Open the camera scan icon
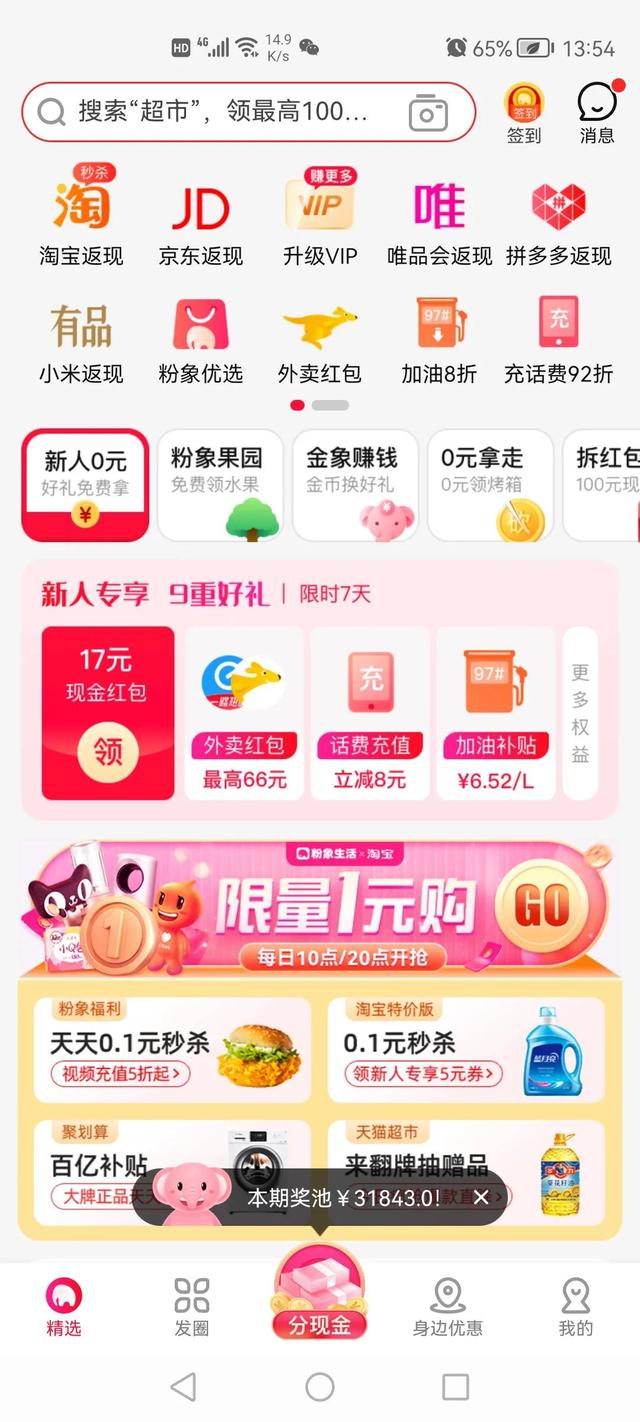This screenshot has width=640, height=1422. [428, 113]
